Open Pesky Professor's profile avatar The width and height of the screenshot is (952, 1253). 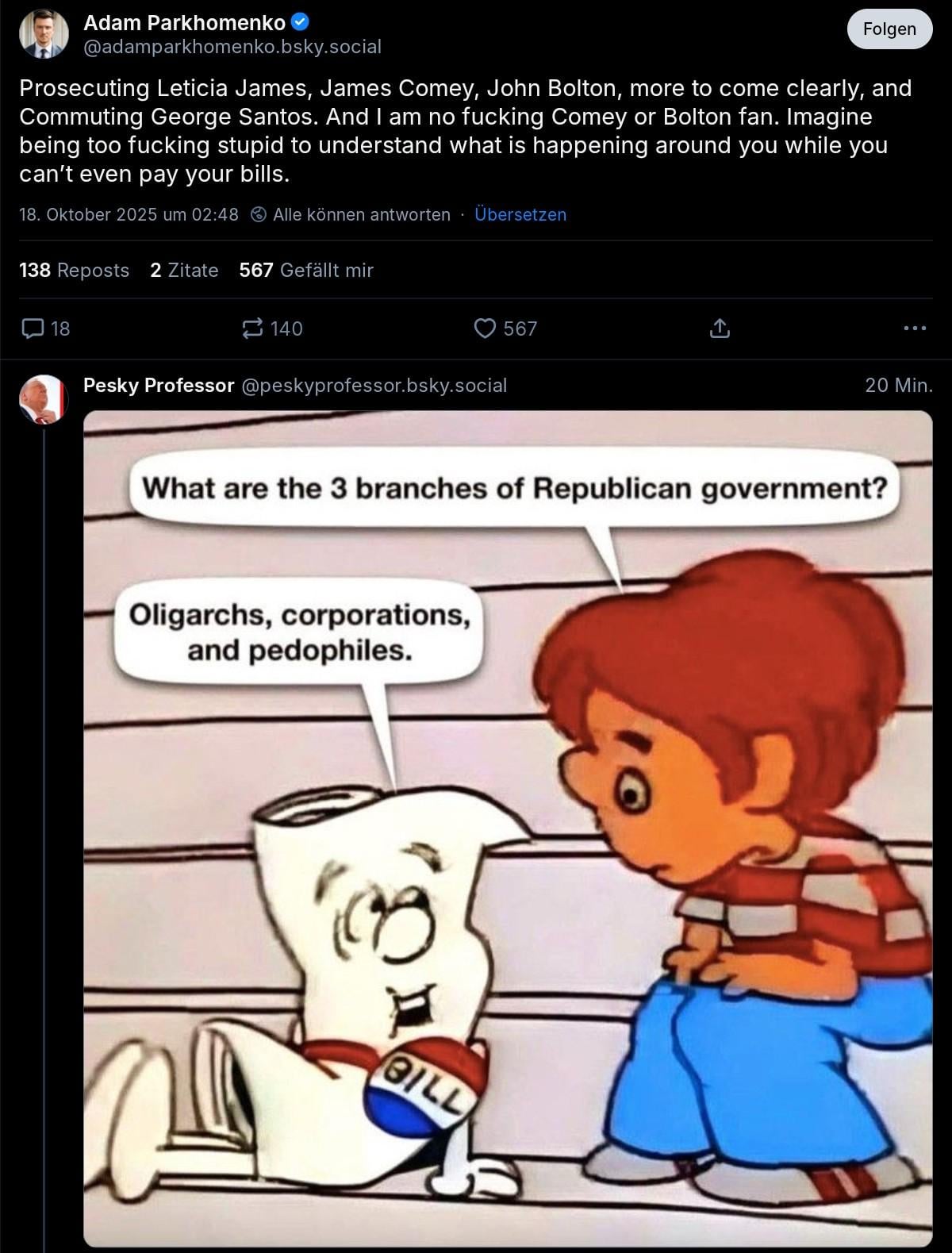44,399
